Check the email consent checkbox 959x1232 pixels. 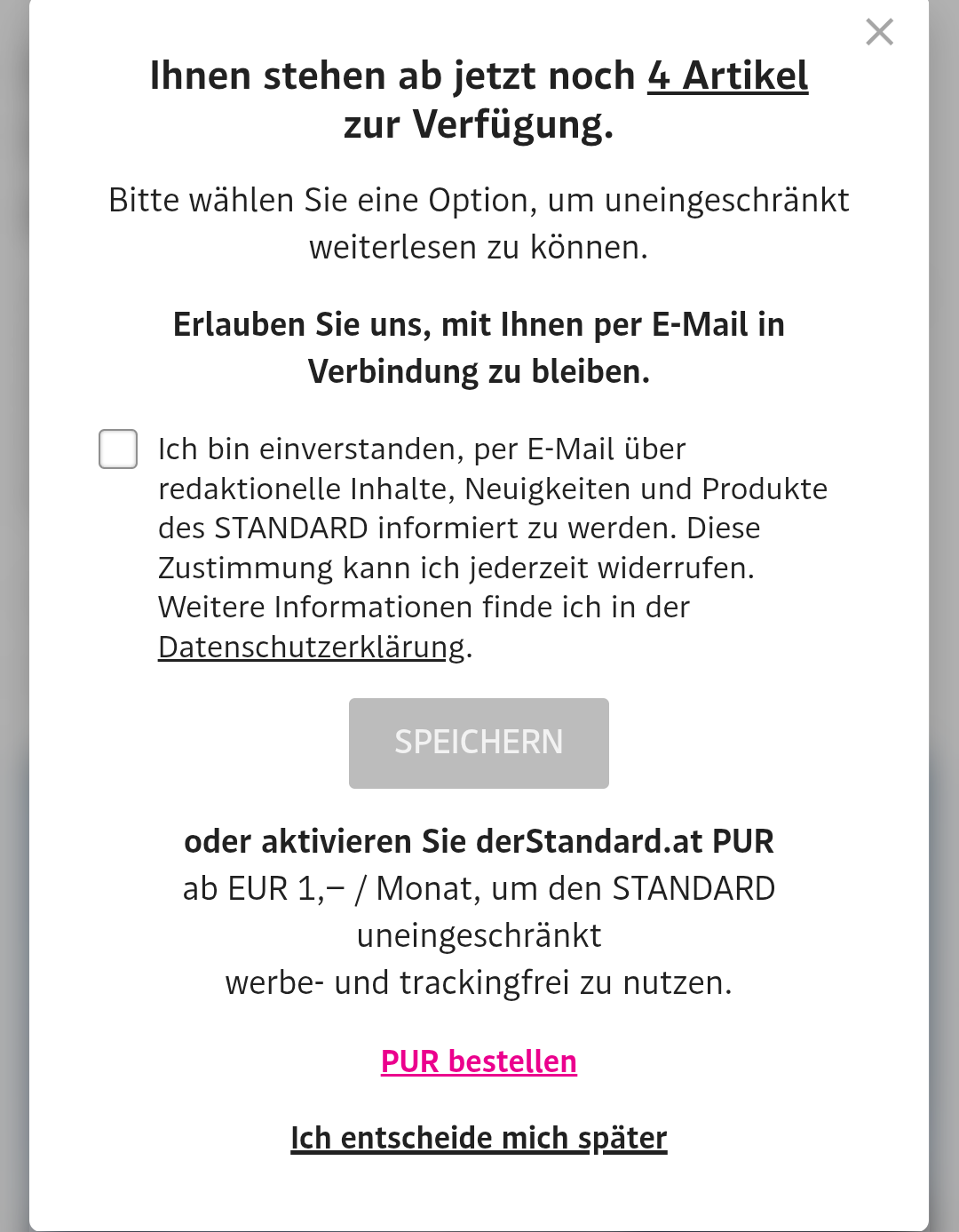[118, 449]
